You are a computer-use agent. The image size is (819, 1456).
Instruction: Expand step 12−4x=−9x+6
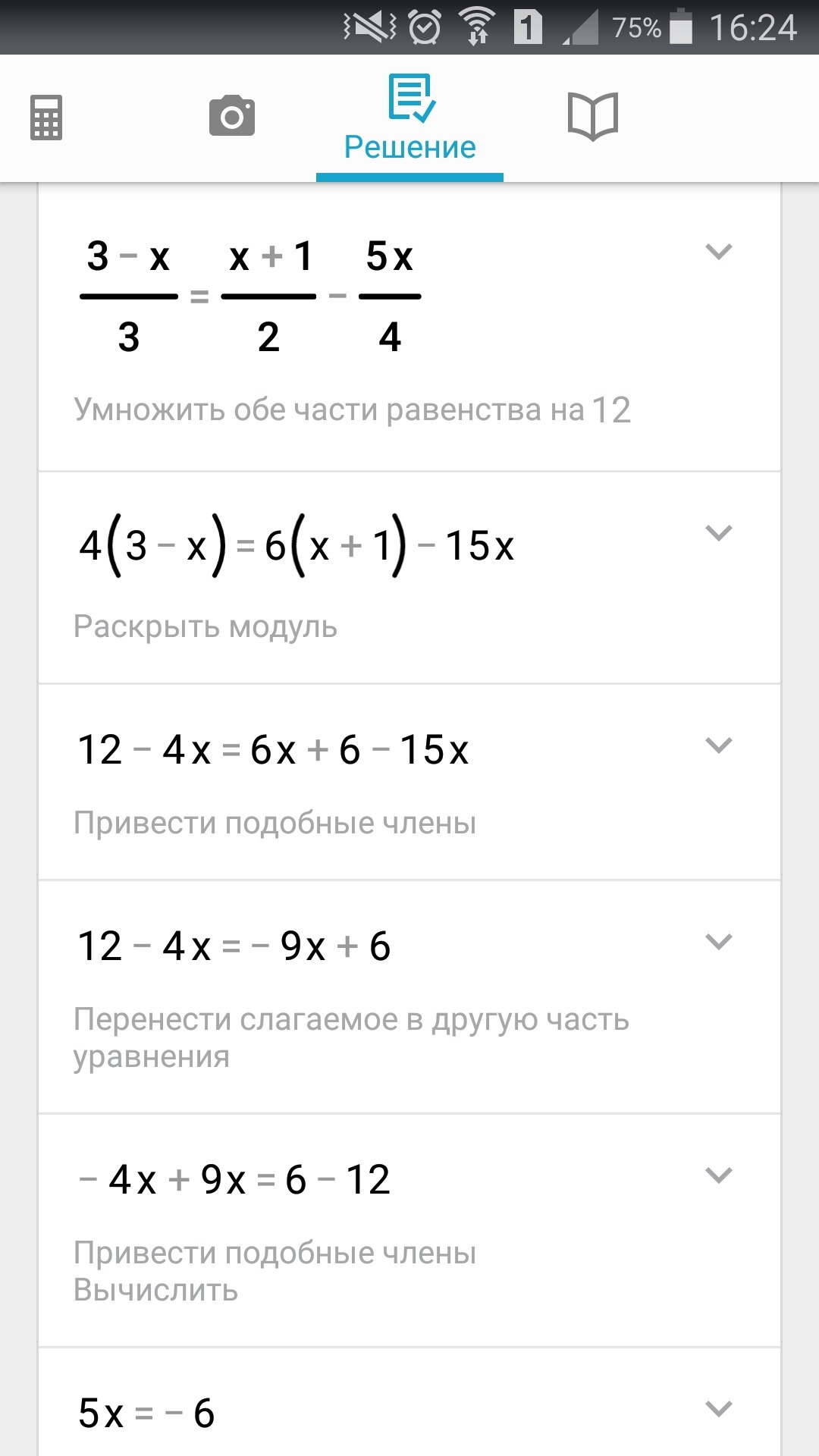718,942
